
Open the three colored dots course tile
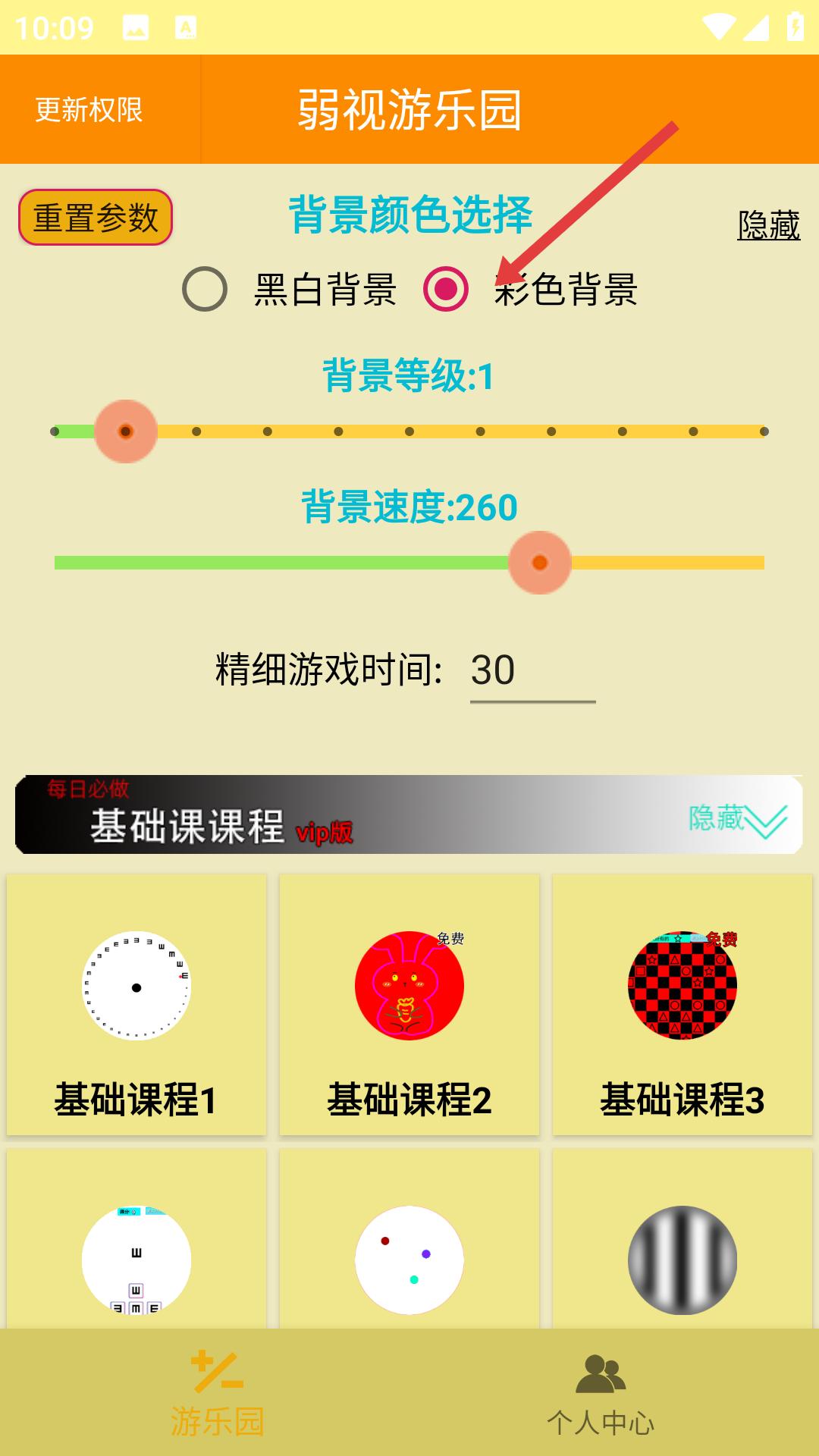pos(409,1239)
